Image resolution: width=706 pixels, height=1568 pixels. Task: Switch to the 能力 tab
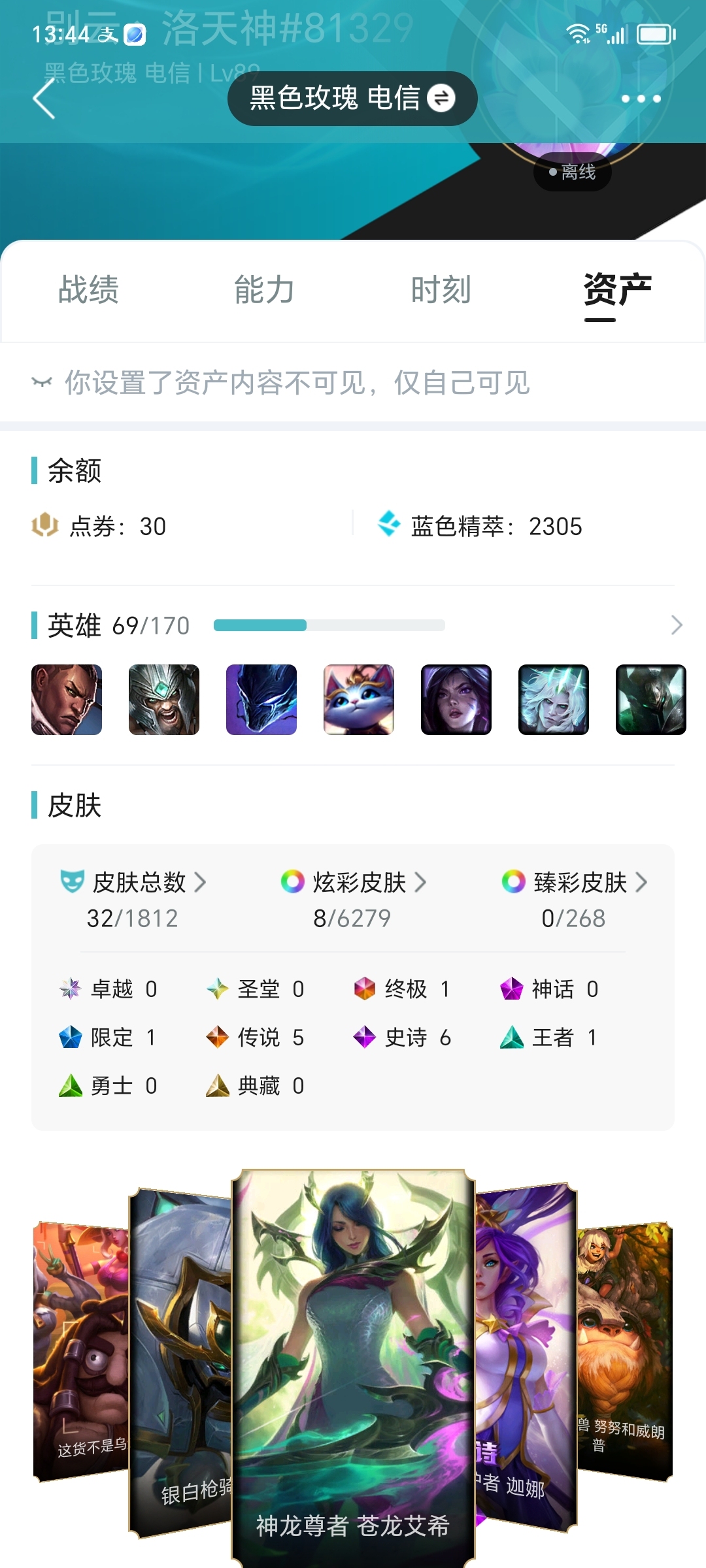265,290
